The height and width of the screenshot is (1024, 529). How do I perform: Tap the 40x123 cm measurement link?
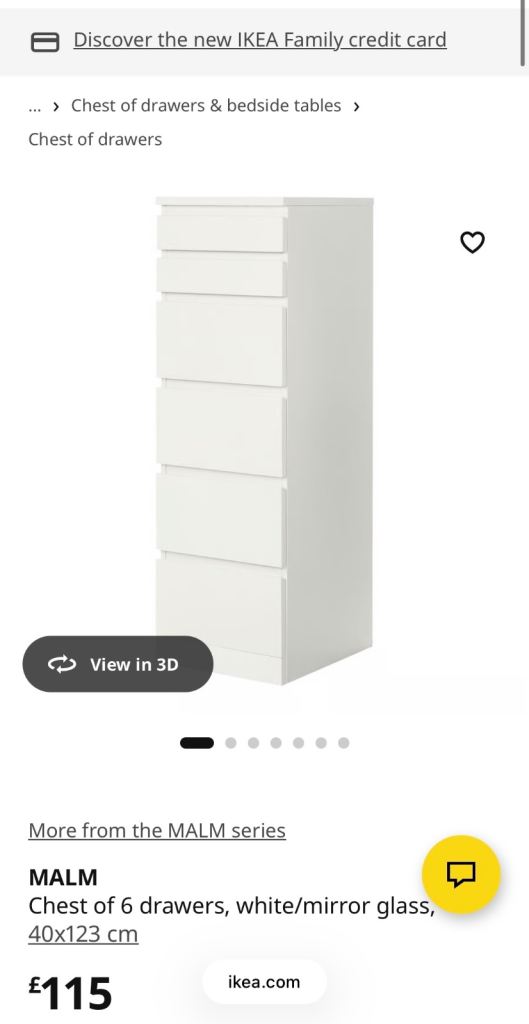(x=83, y=935)
